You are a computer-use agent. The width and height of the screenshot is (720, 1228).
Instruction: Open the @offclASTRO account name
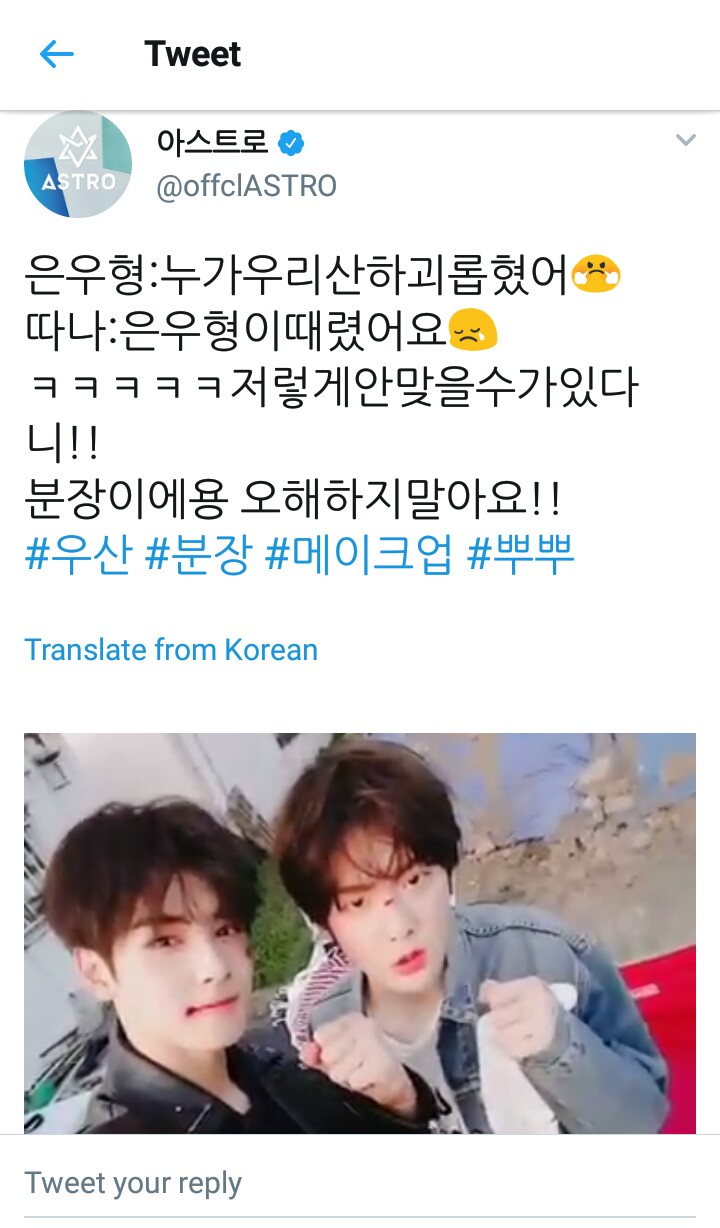[246, 186]
